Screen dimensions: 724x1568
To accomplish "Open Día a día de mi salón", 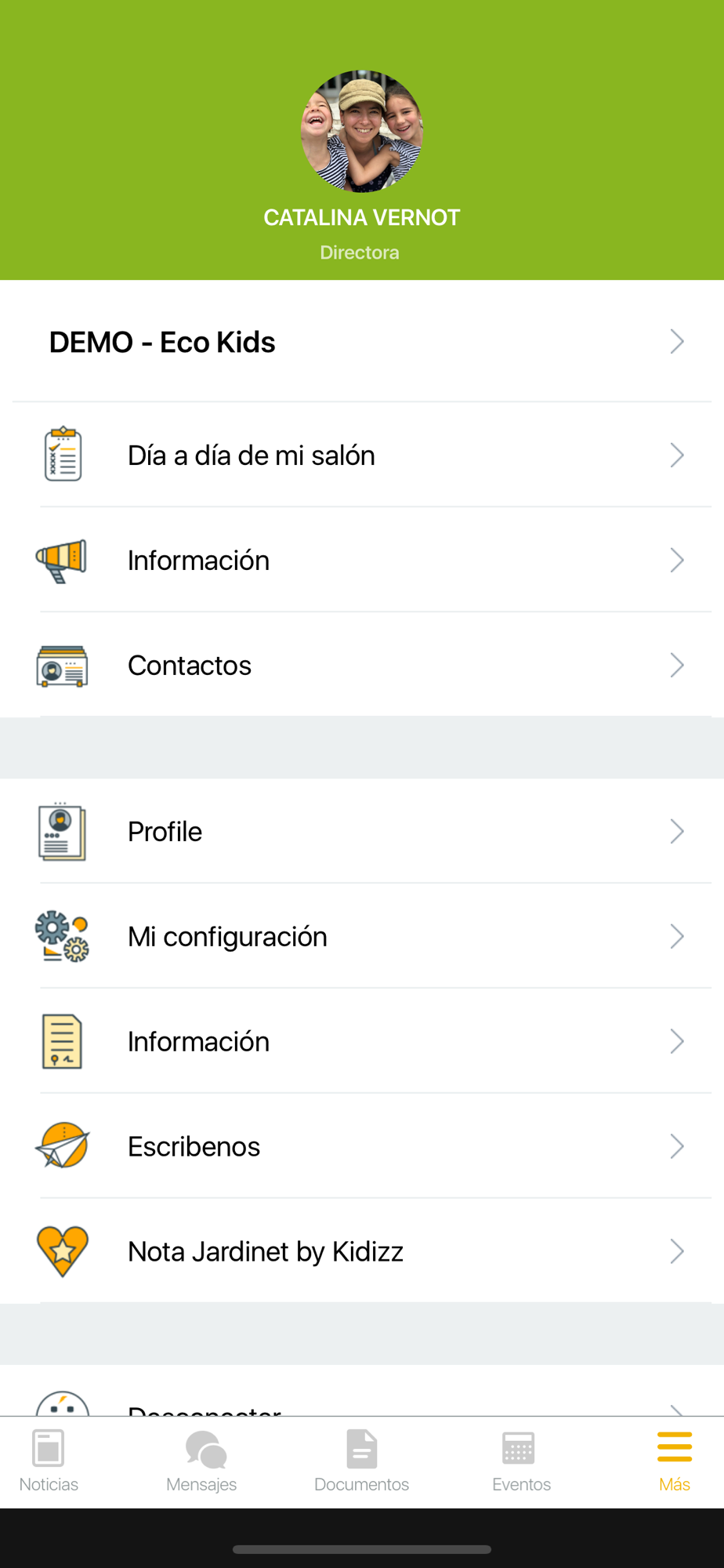I will point(362,456).
